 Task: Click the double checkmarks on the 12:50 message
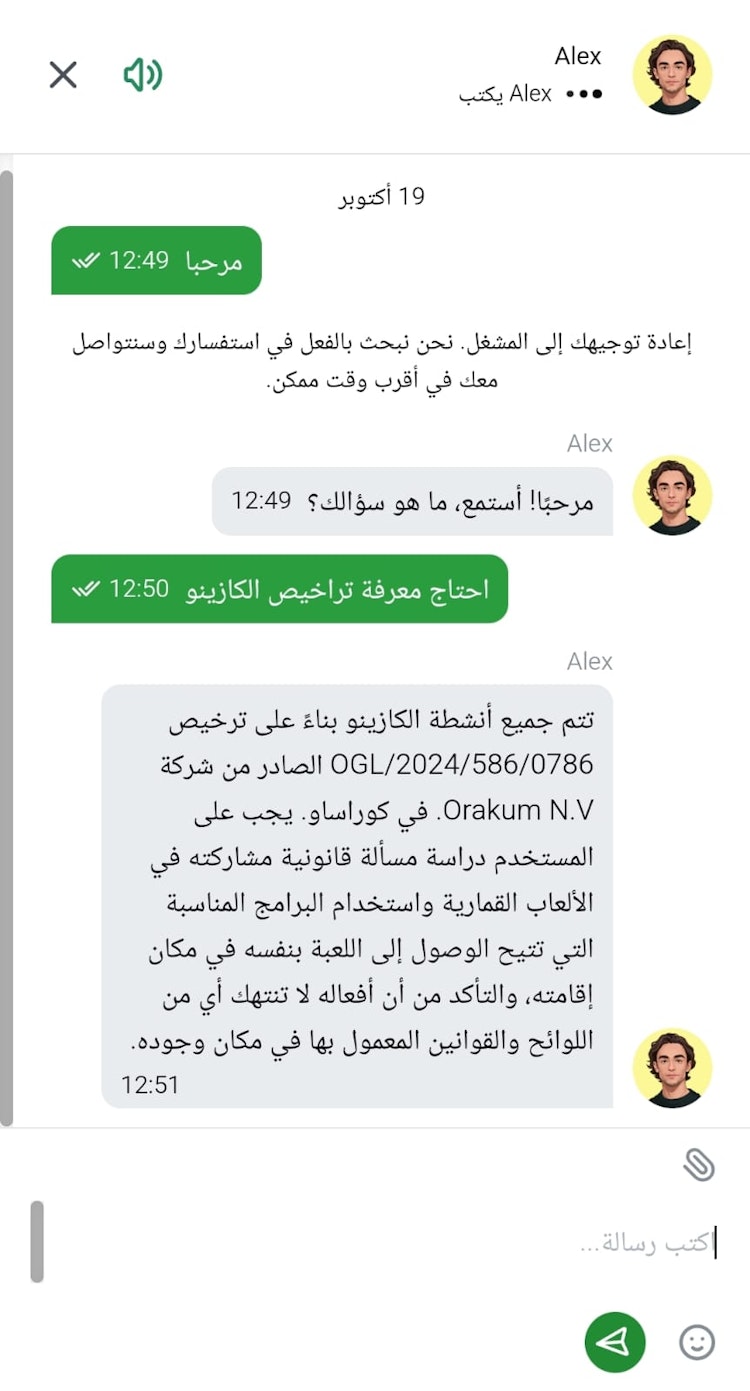(x=85, y=590)
